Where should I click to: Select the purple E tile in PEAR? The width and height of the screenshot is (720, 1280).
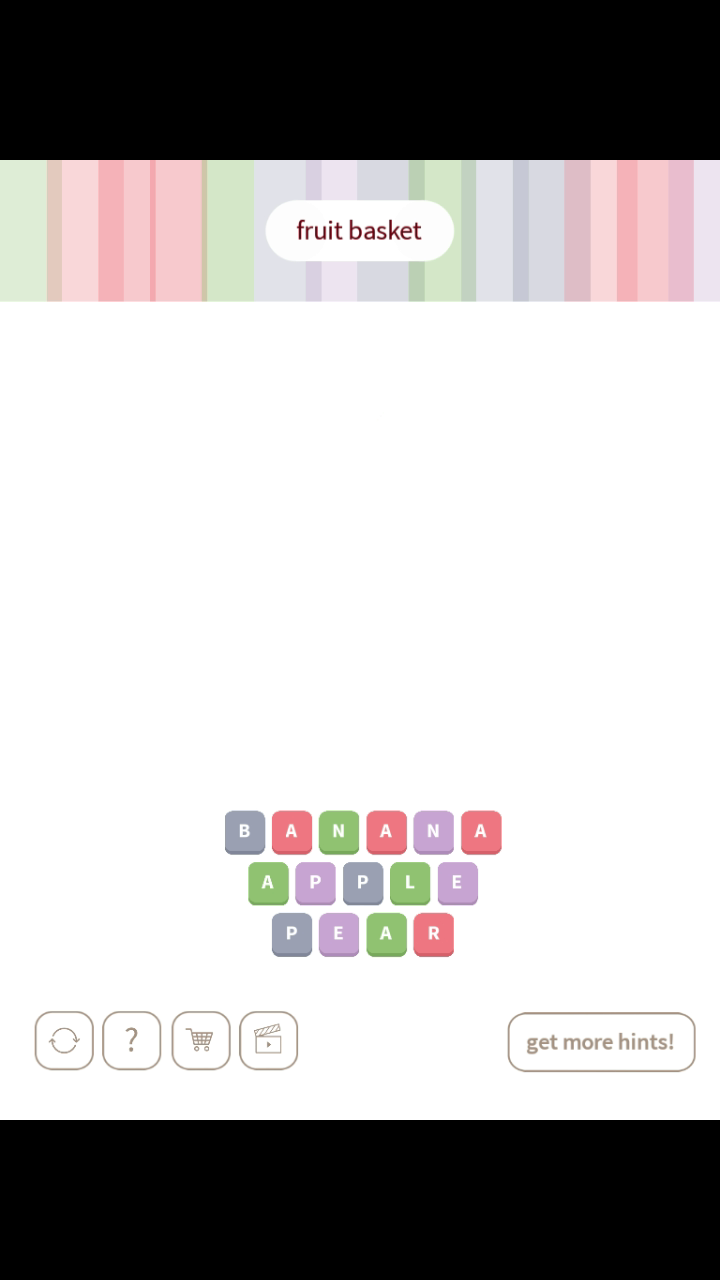point(338,934)
